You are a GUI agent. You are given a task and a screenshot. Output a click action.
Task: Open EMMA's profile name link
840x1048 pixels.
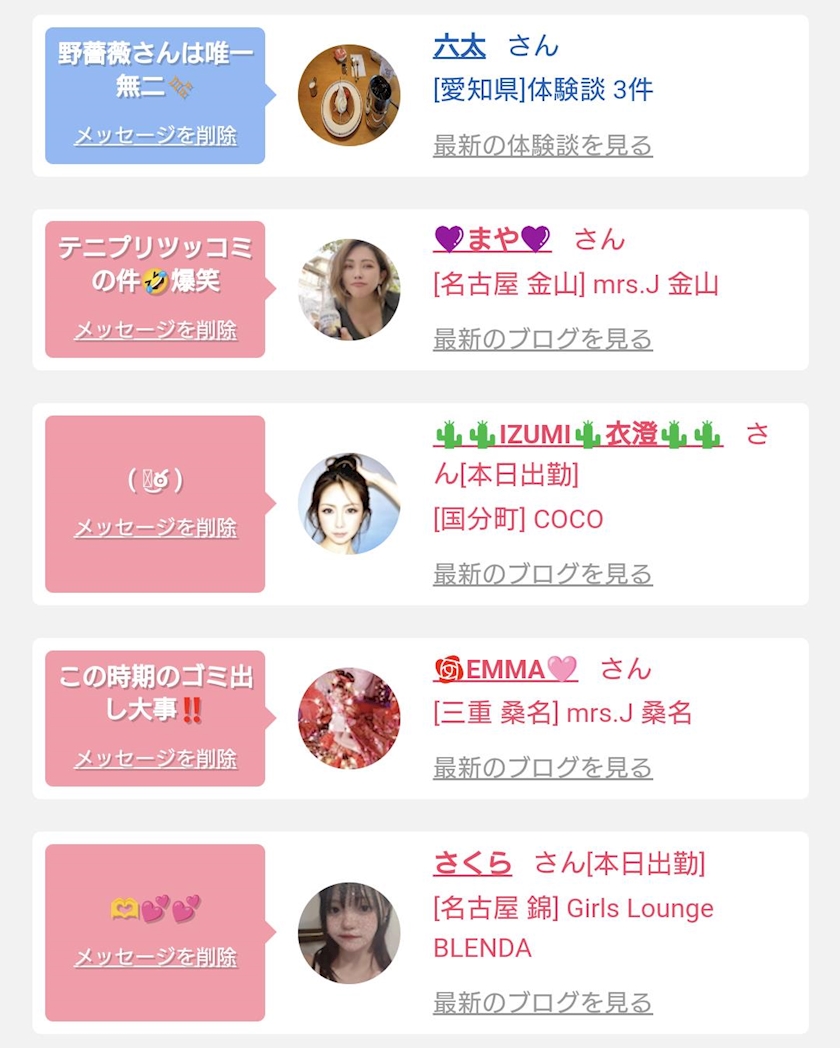click(x=505, y=669)
